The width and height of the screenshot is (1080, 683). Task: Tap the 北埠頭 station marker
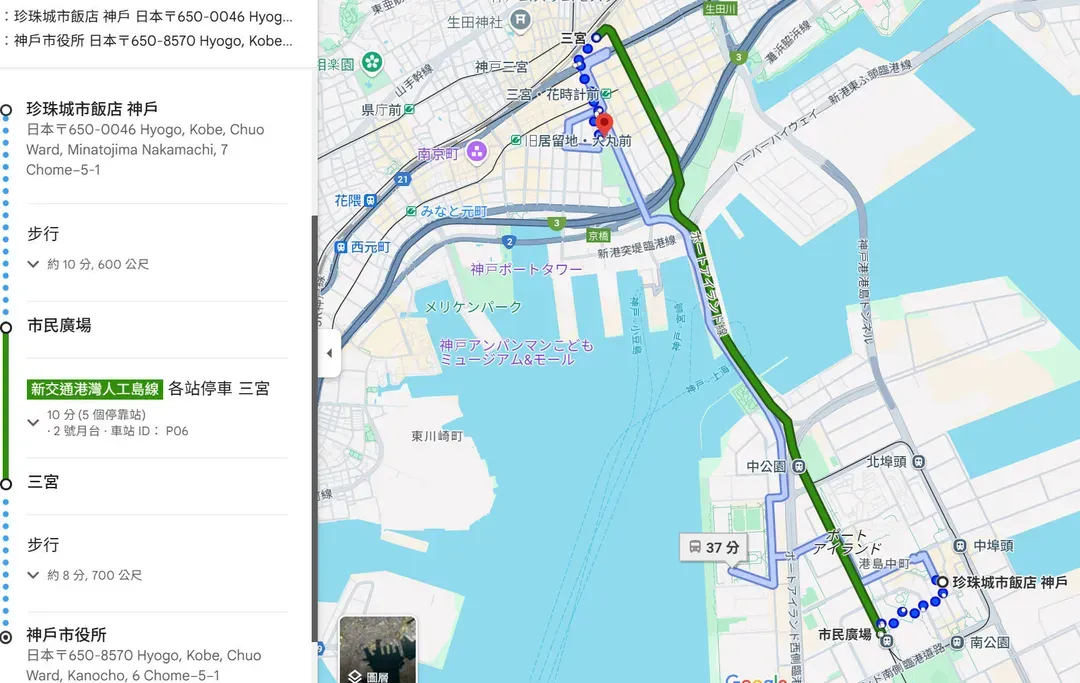(919, 462)
